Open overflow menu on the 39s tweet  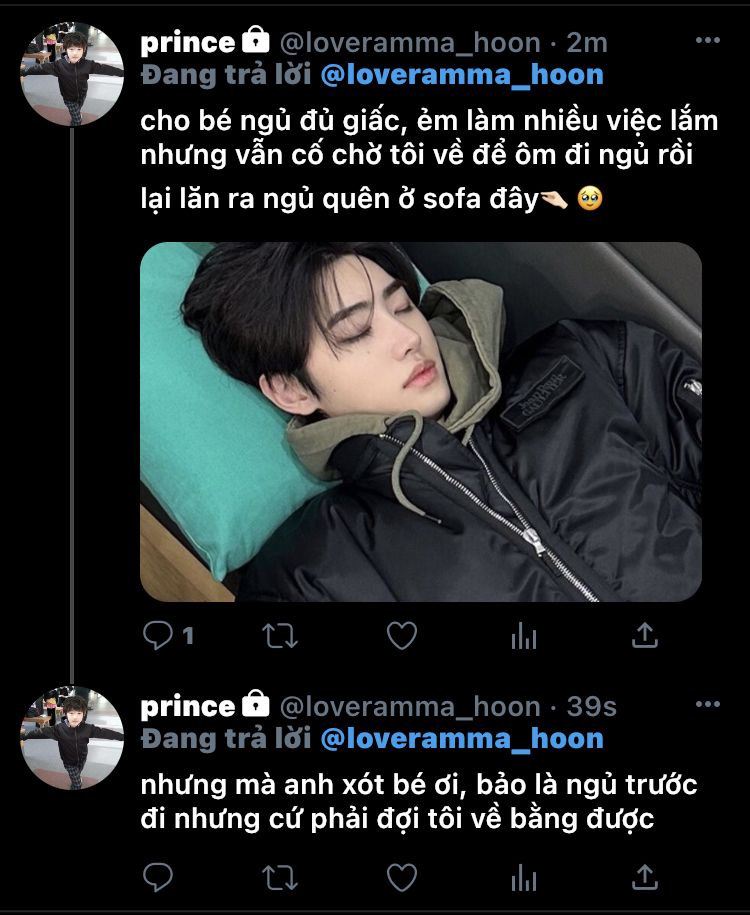click(707, 705)
